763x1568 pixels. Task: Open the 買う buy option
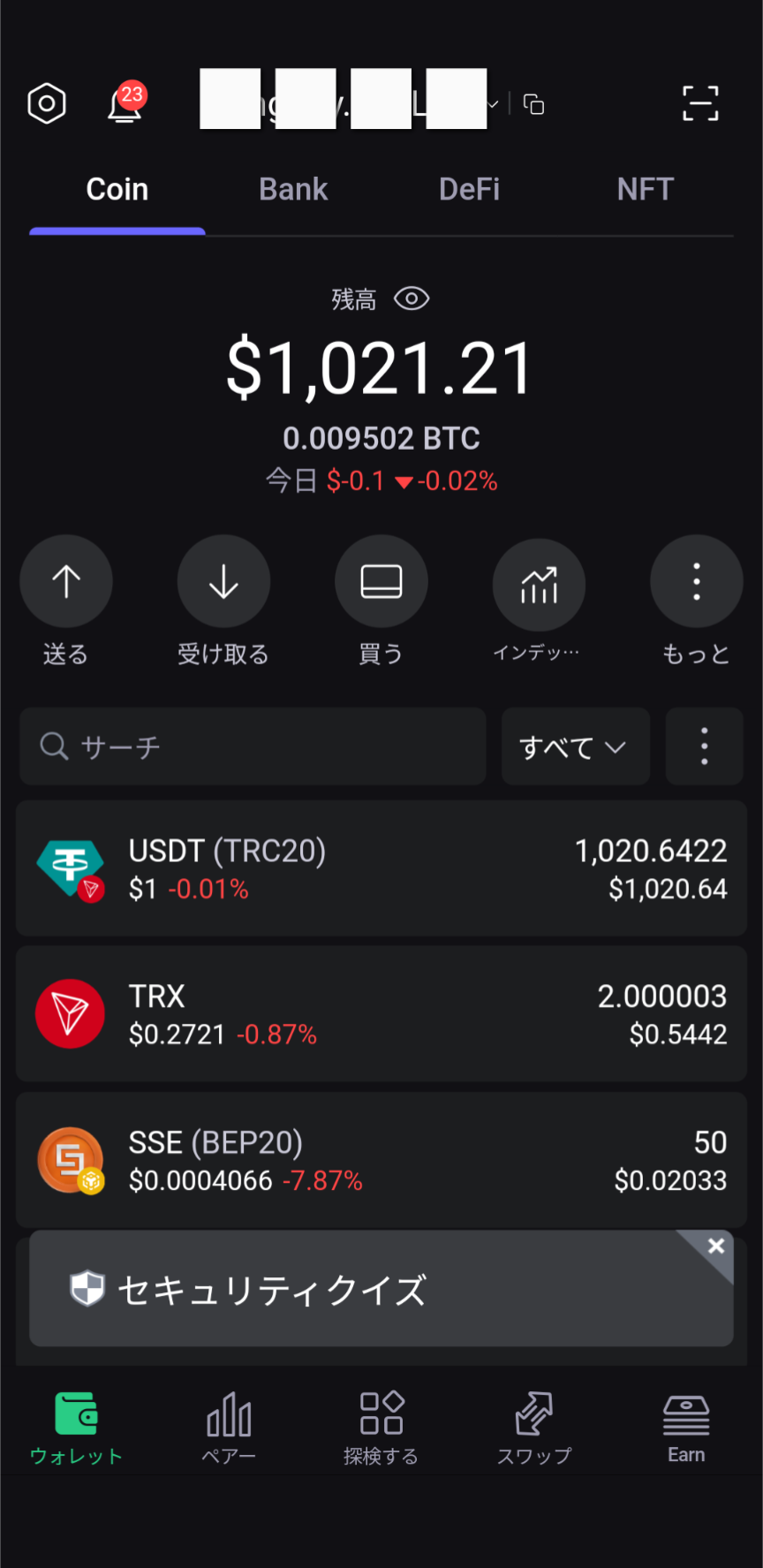coord(381,582)
